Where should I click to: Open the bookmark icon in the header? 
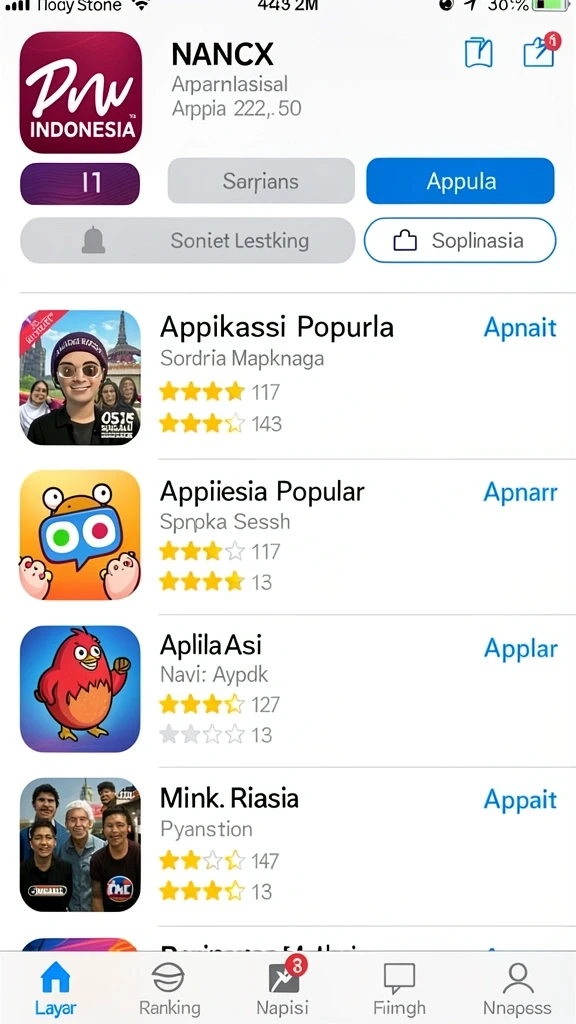(x=478, y=53)
